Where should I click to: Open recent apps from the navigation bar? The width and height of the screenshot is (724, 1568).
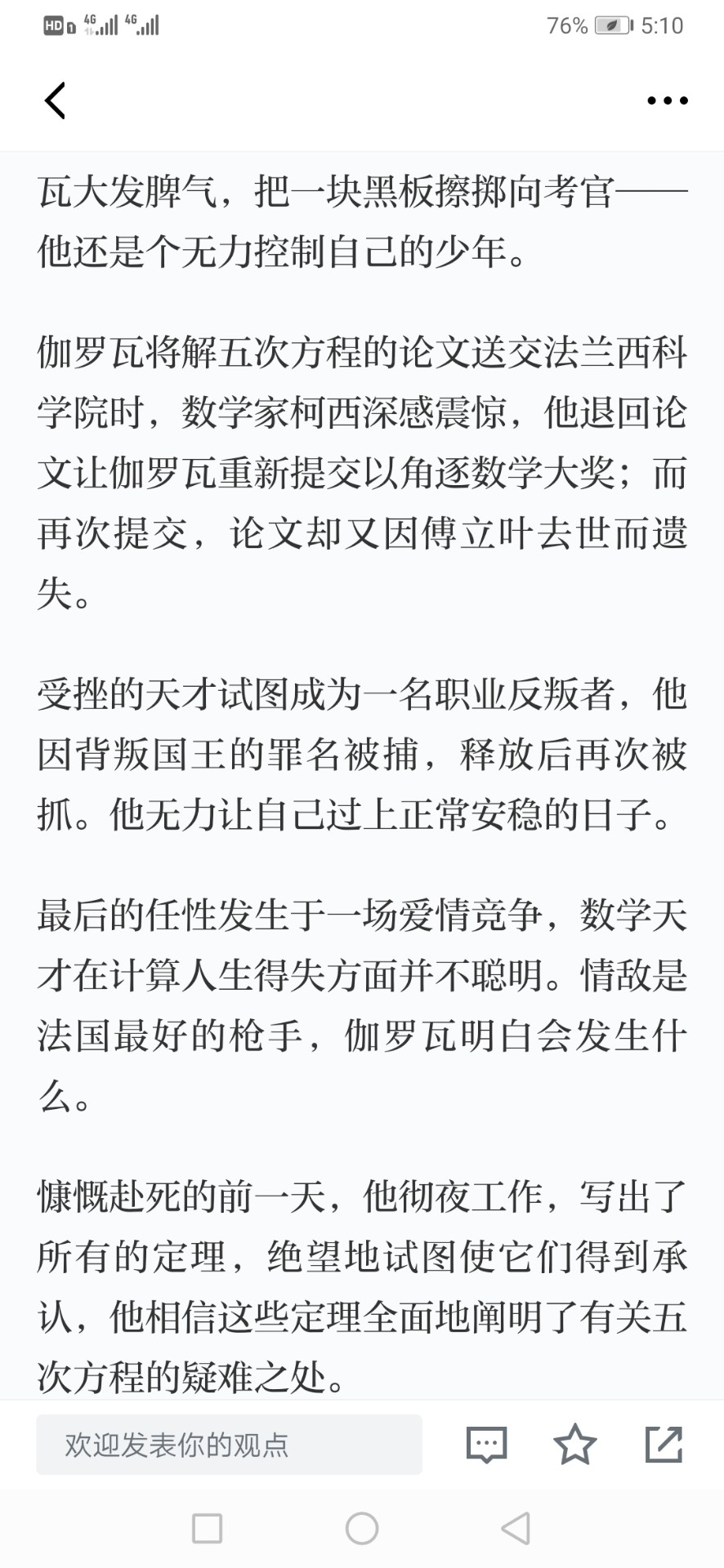point(207,1528)
